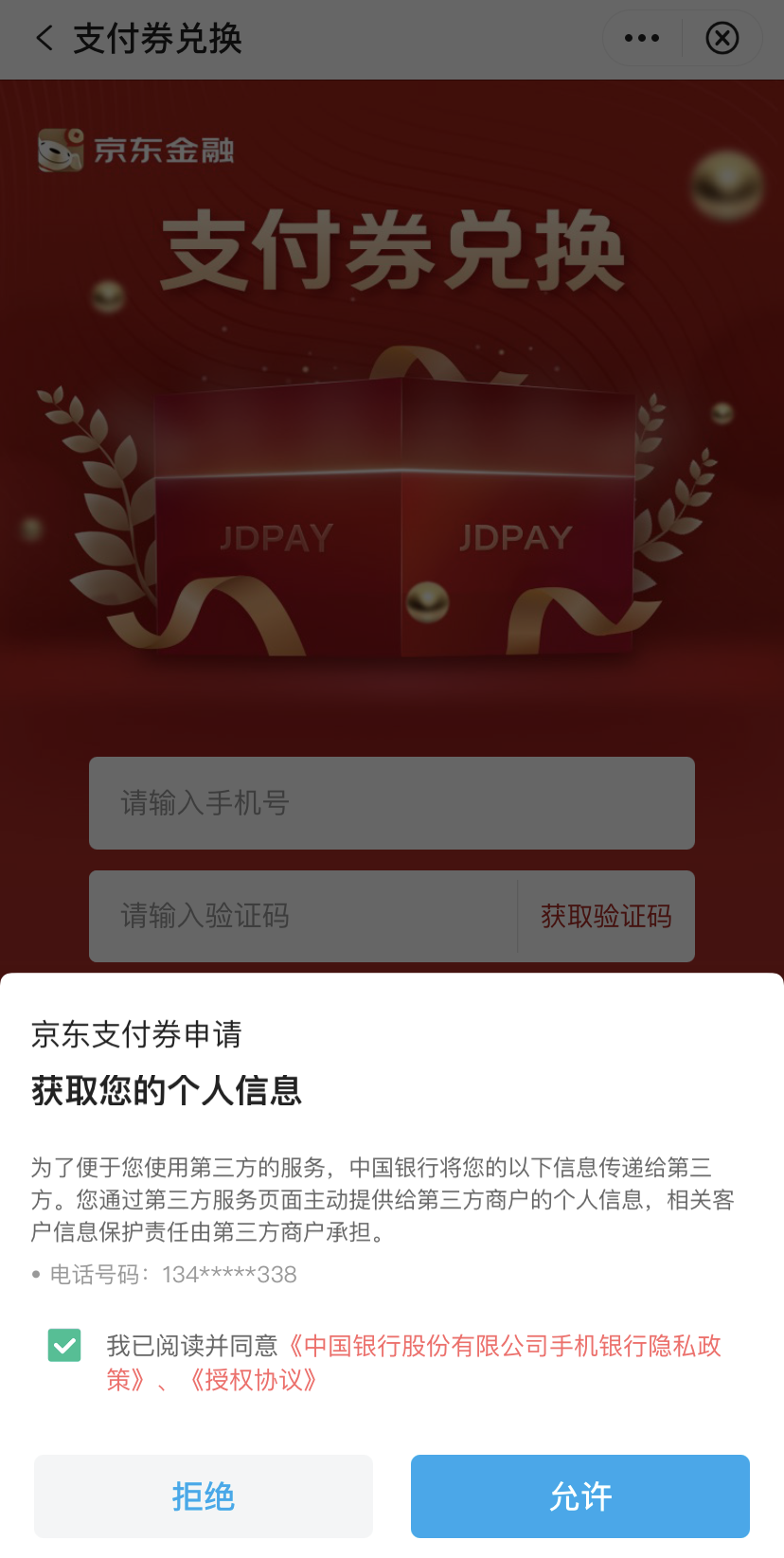This screenshot has width=784, height=1558.
Task: Tap the 请输入手机号 phone number field
Action: [x=392, y=803]
